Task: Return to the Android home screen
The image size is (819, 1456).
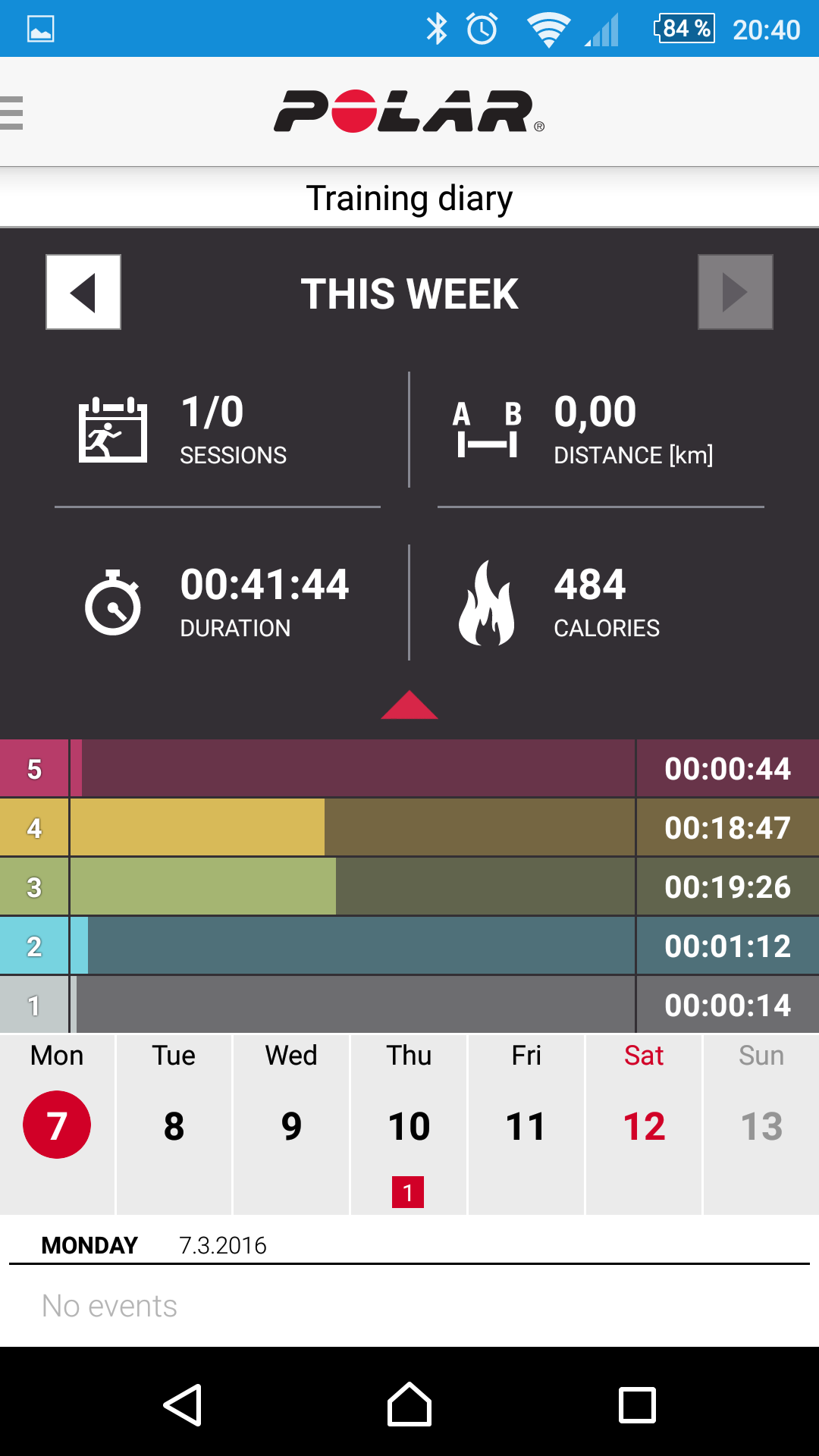Action: (x=409, y=1405)
